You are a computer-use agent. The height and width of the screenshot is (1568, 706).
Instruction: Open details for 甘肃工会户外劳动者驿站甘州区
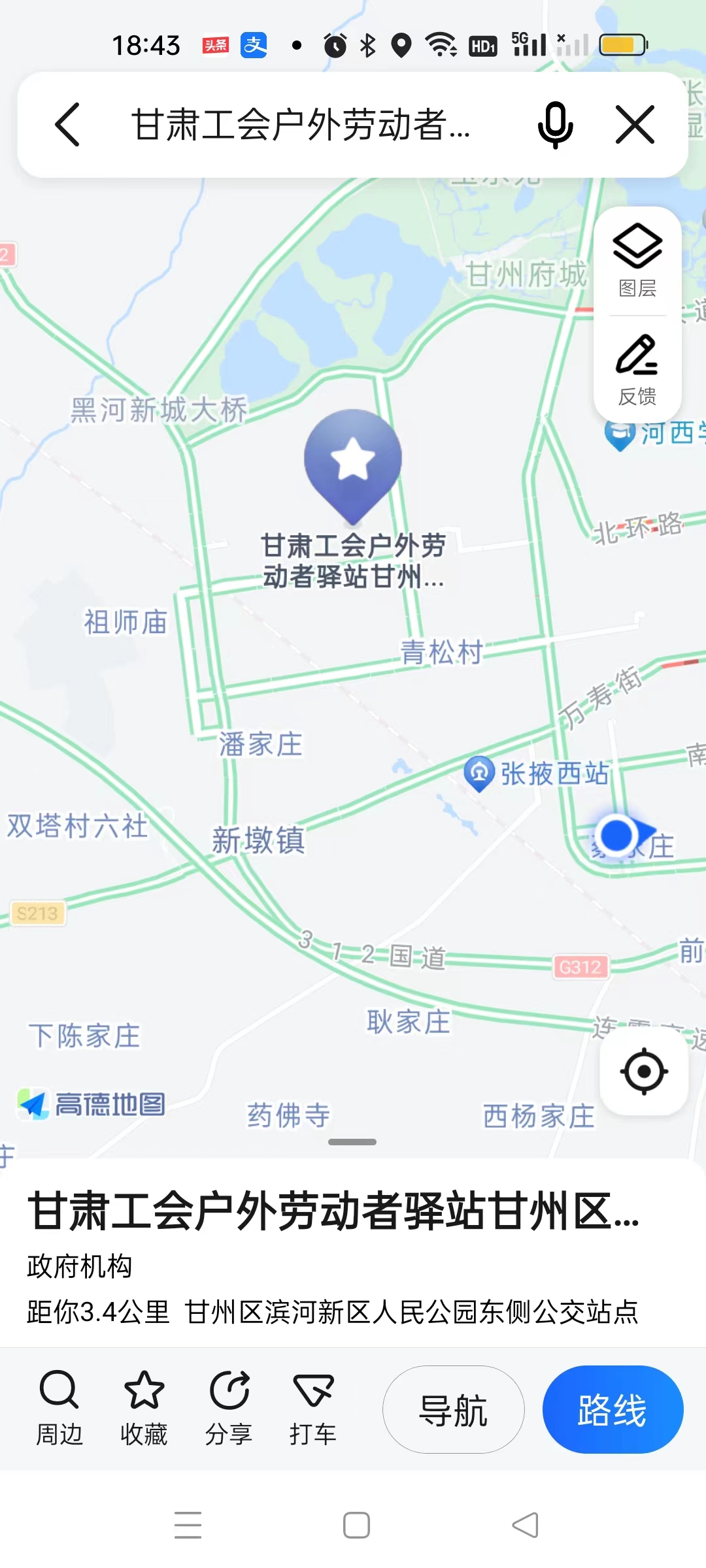pyautogui.click(x=333, y=1211)
